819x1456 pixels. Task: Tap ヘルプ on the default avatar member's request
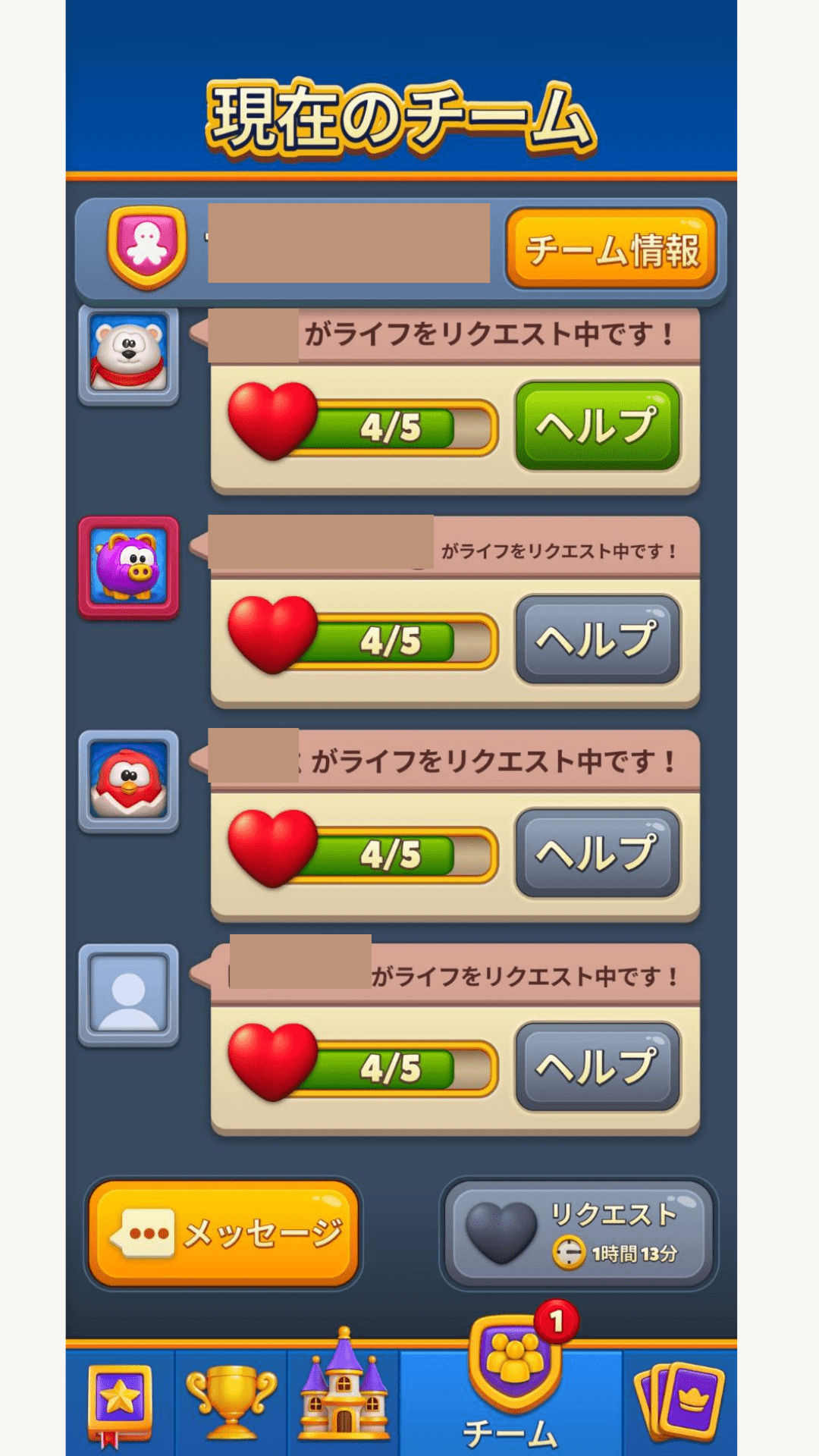click(598, 1067)
